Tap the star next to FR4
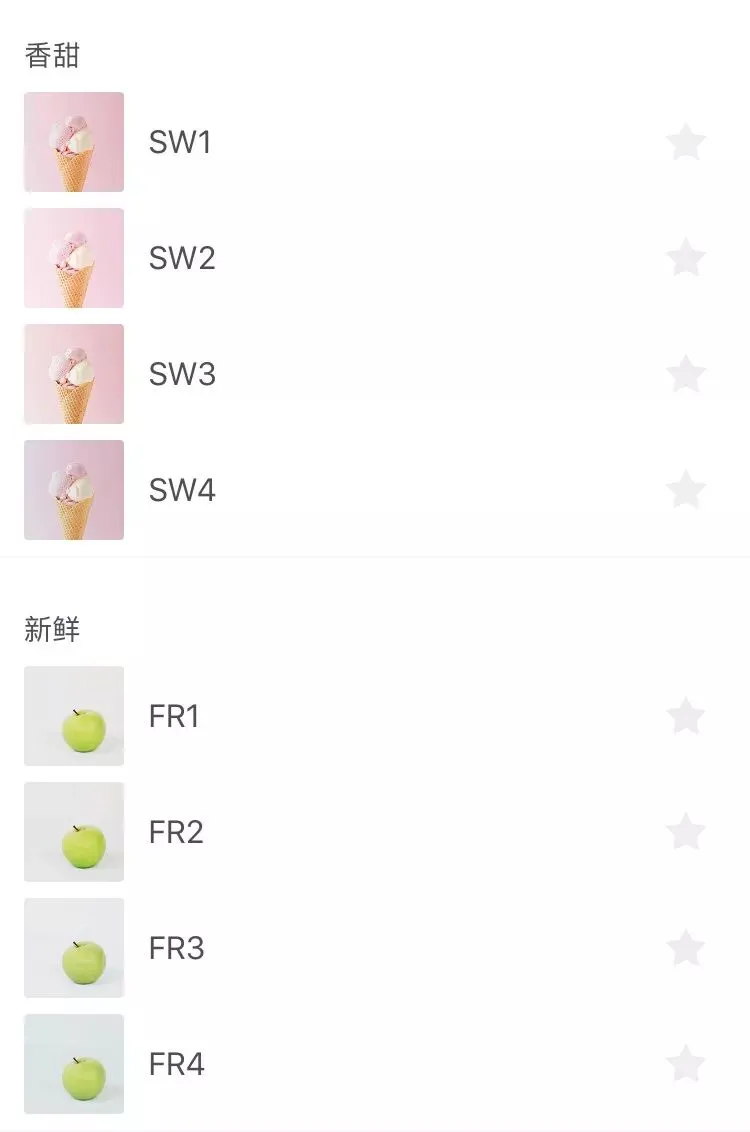The height and width of the screenshot is (1132, 750). 686,1064
